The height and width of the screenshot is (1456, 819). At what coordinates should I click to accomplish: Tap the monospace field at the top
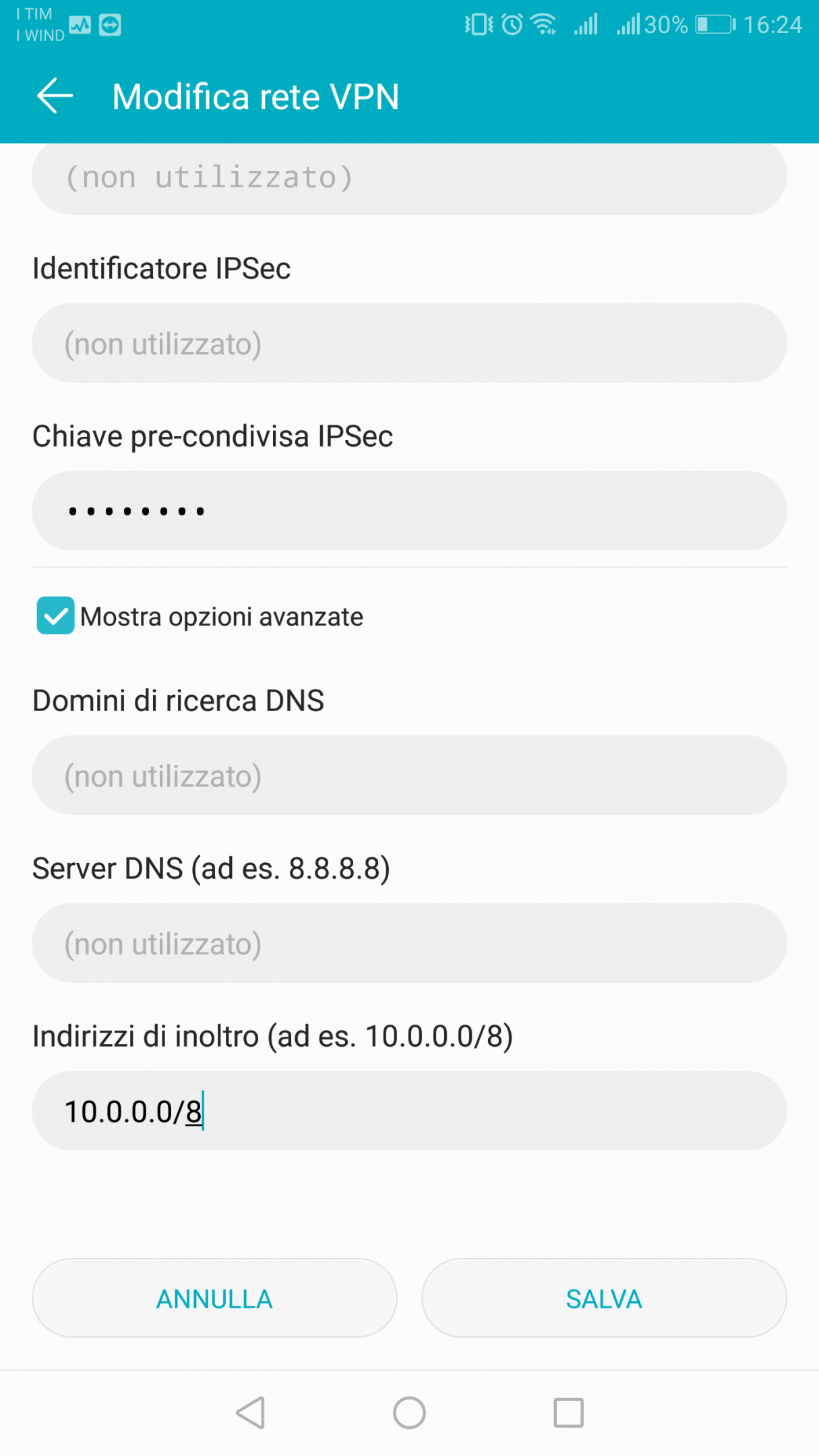(409, 179)
